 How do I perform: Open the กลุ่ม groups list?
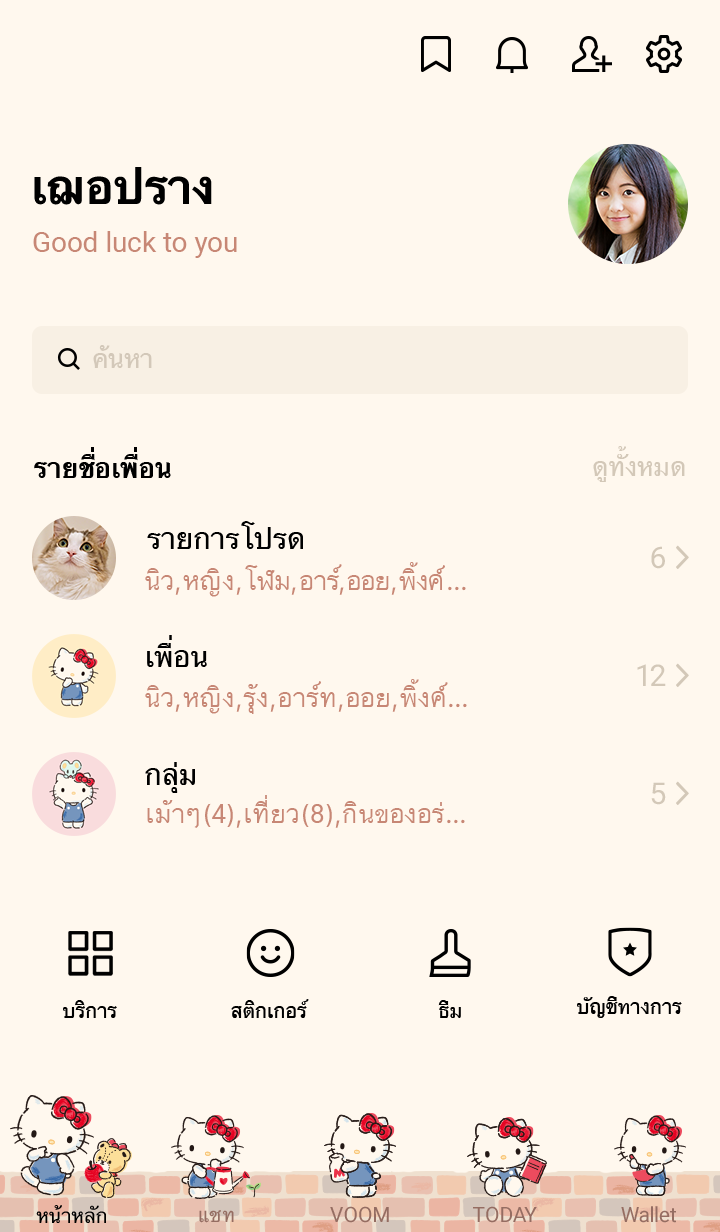[x=360, y=794]
